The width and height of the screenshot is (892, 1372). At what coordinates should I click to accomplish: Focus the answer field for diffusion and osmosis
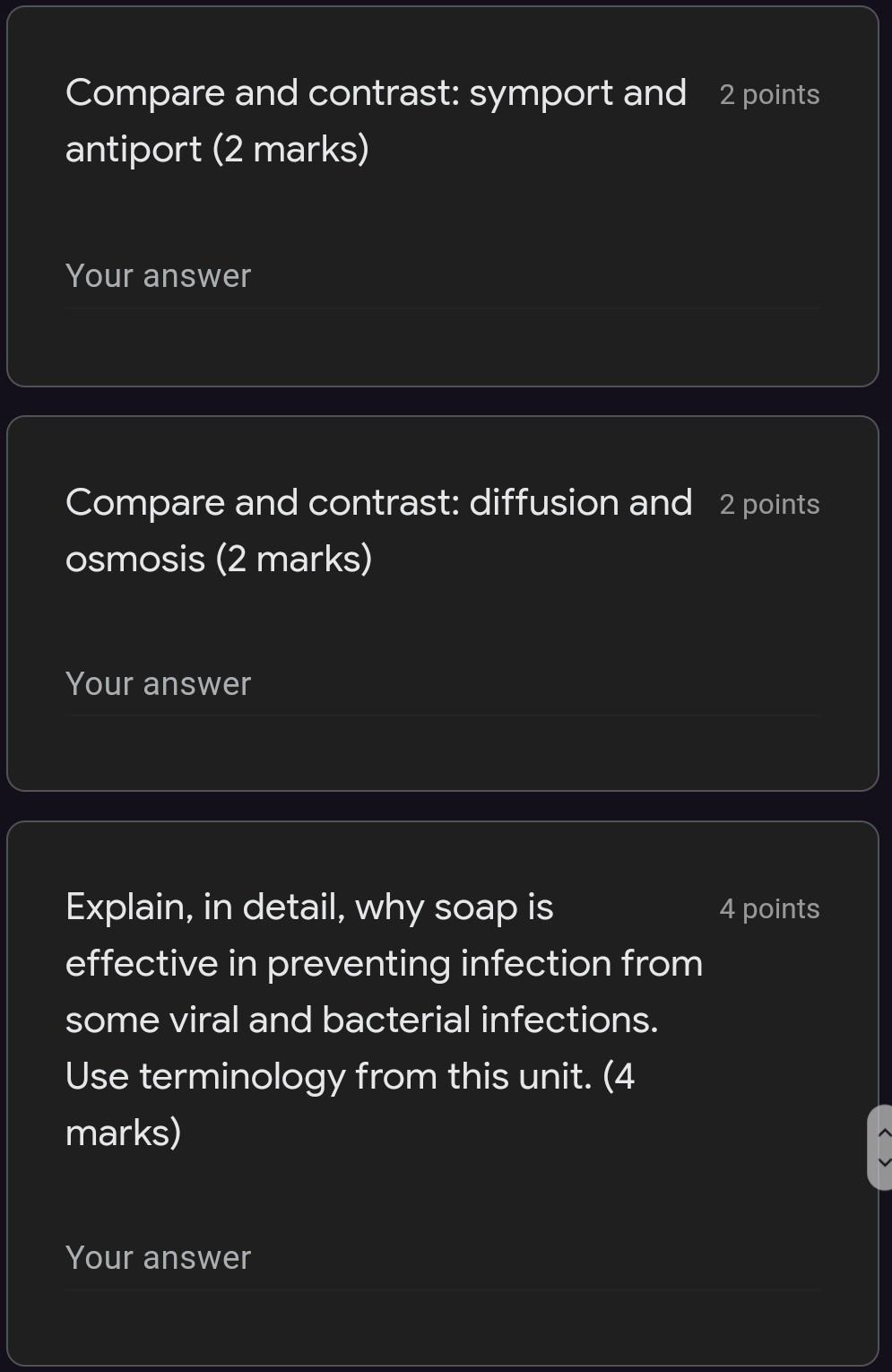pyautogui.click(x=441, y=684)
